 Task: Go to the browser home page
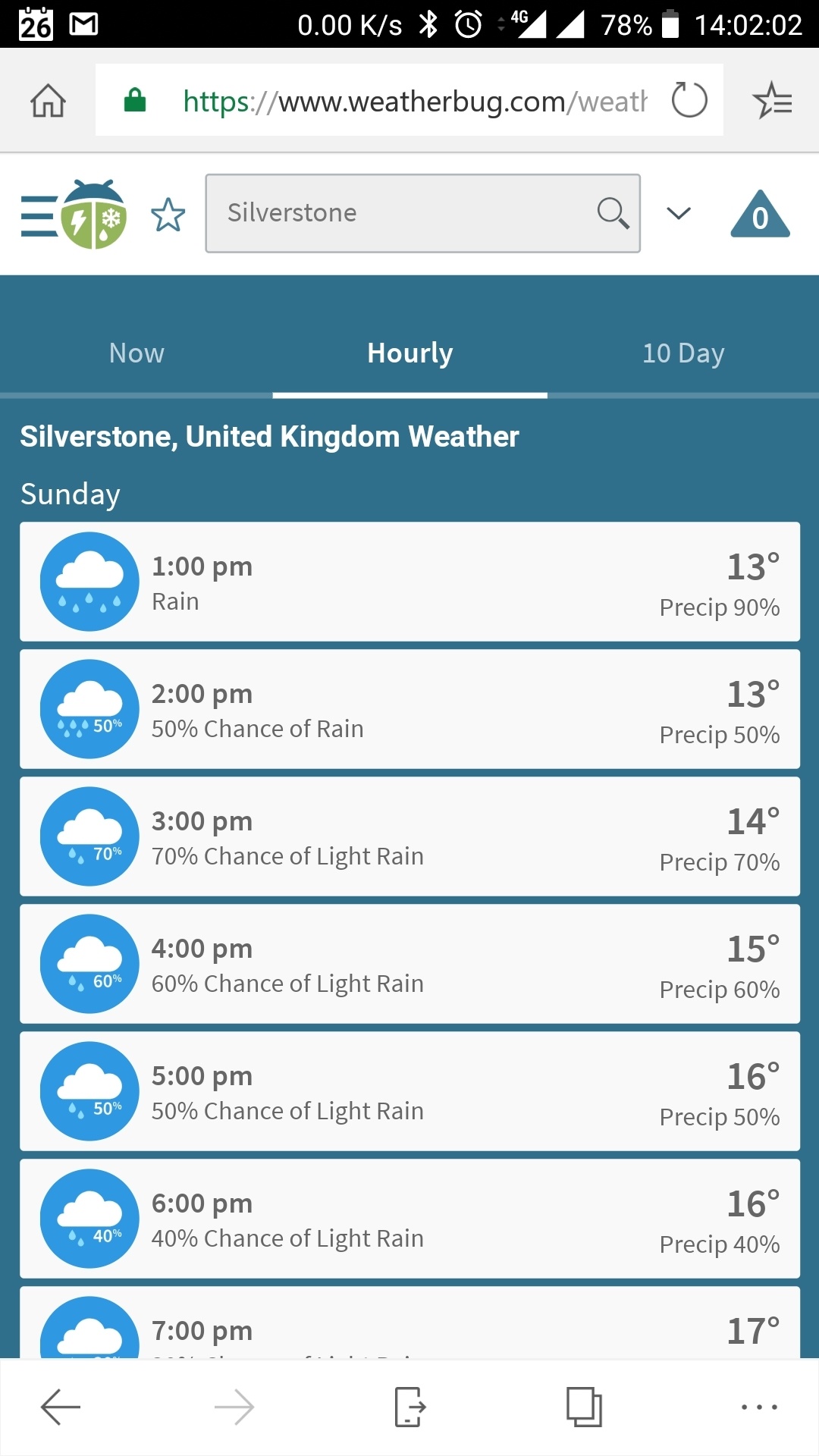coord(48,100)
